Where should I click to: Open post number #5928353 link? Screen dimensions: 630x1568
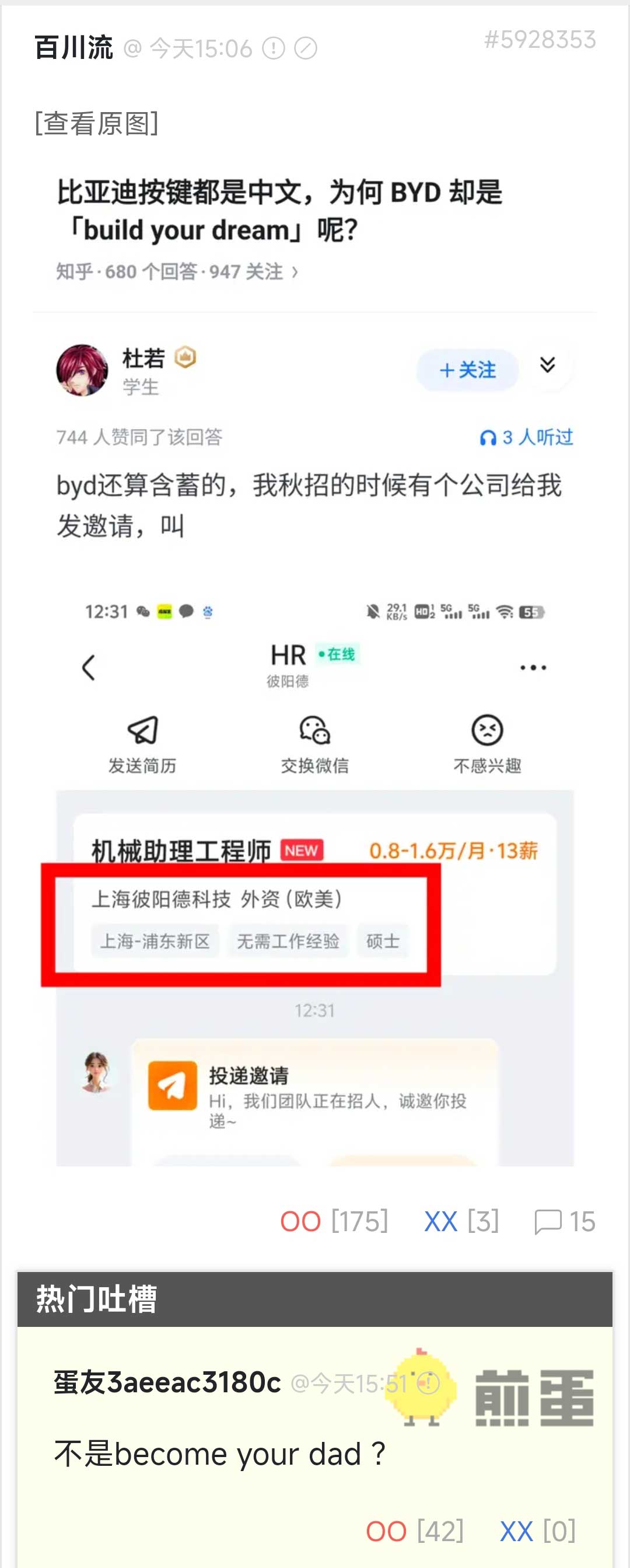[x=540, y=40]
